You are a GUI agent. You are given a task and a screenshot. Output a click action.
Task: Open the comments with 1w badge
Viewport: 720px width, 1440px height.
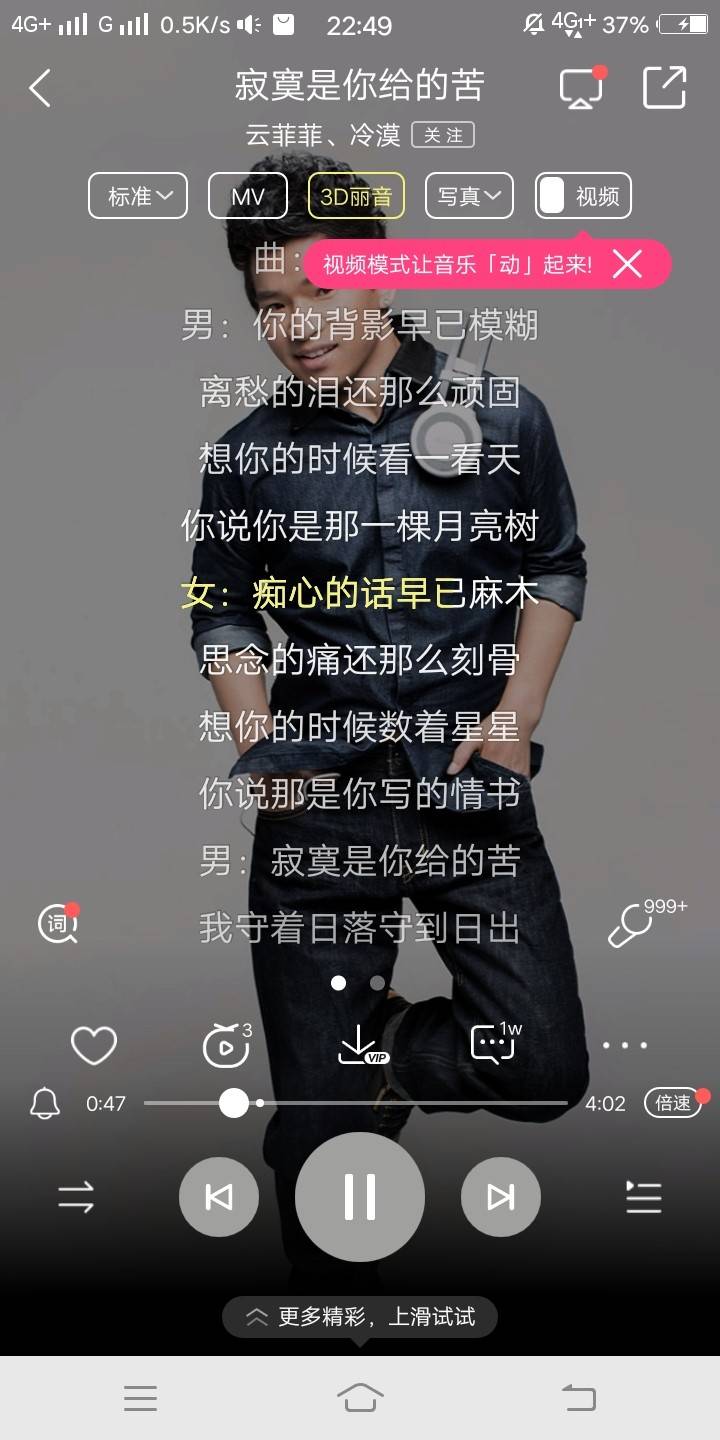[x=493, y=1046]
